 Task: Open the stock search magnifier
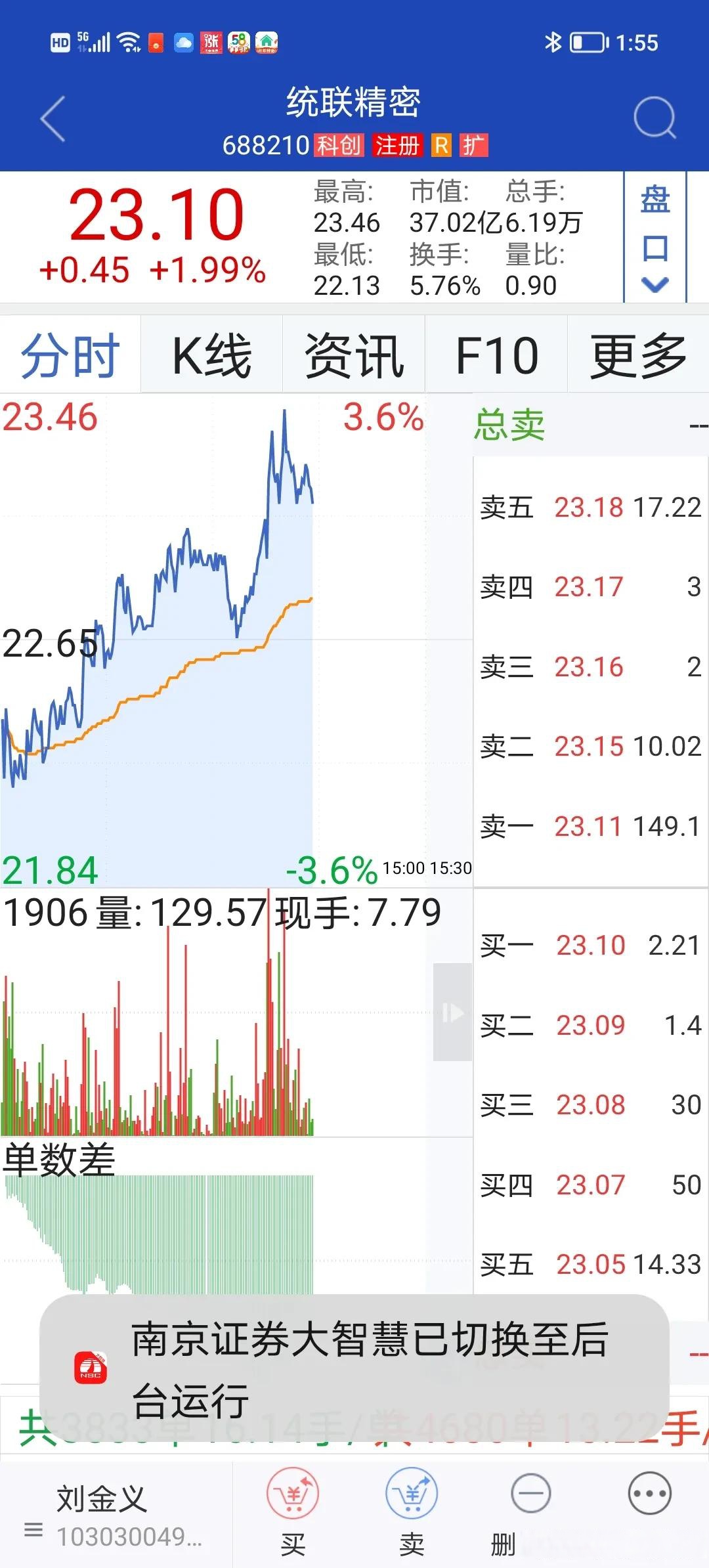(654, 118)
